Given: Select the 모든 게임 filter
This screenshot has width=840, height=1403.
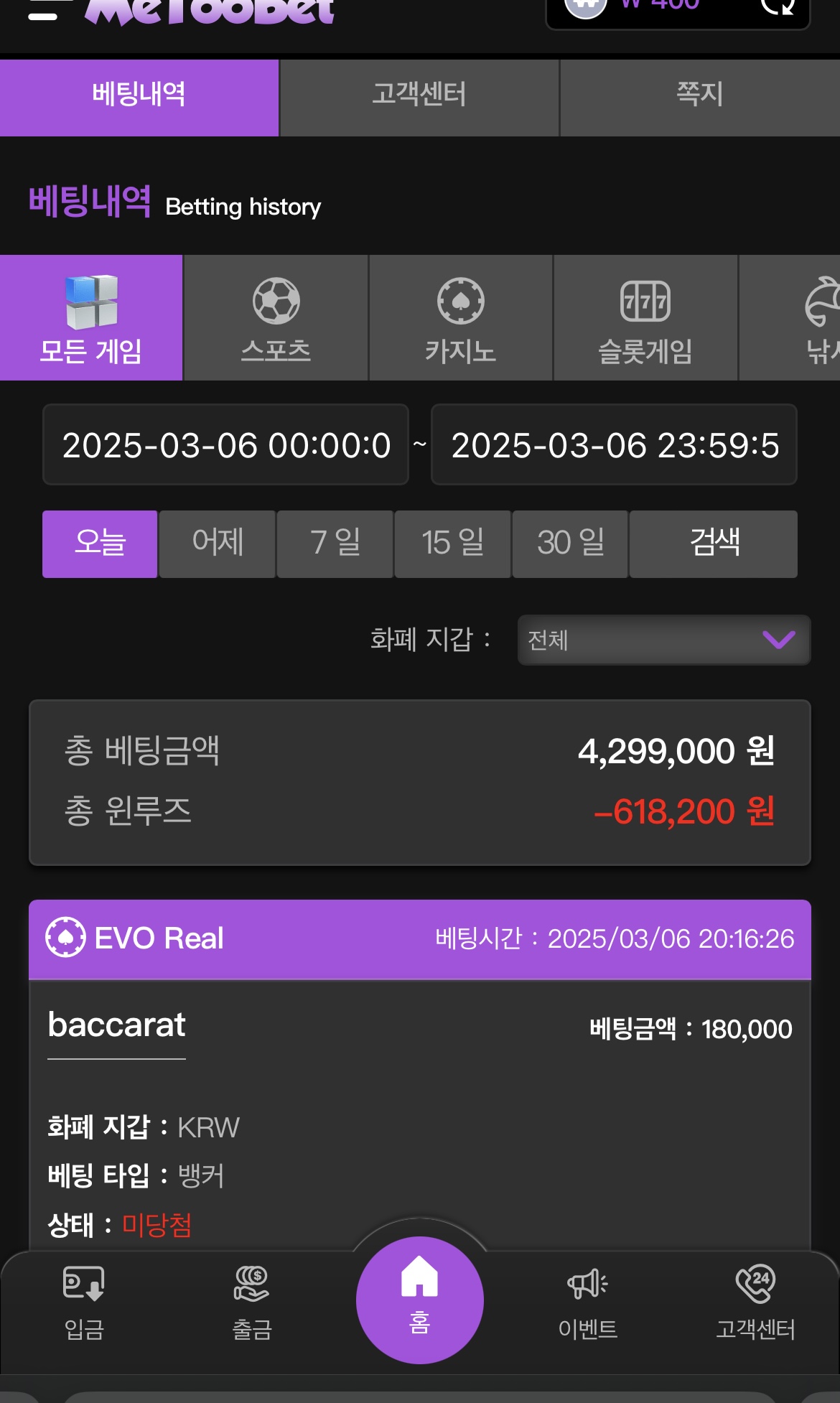Looking at the screenshot, I should 91,318.
